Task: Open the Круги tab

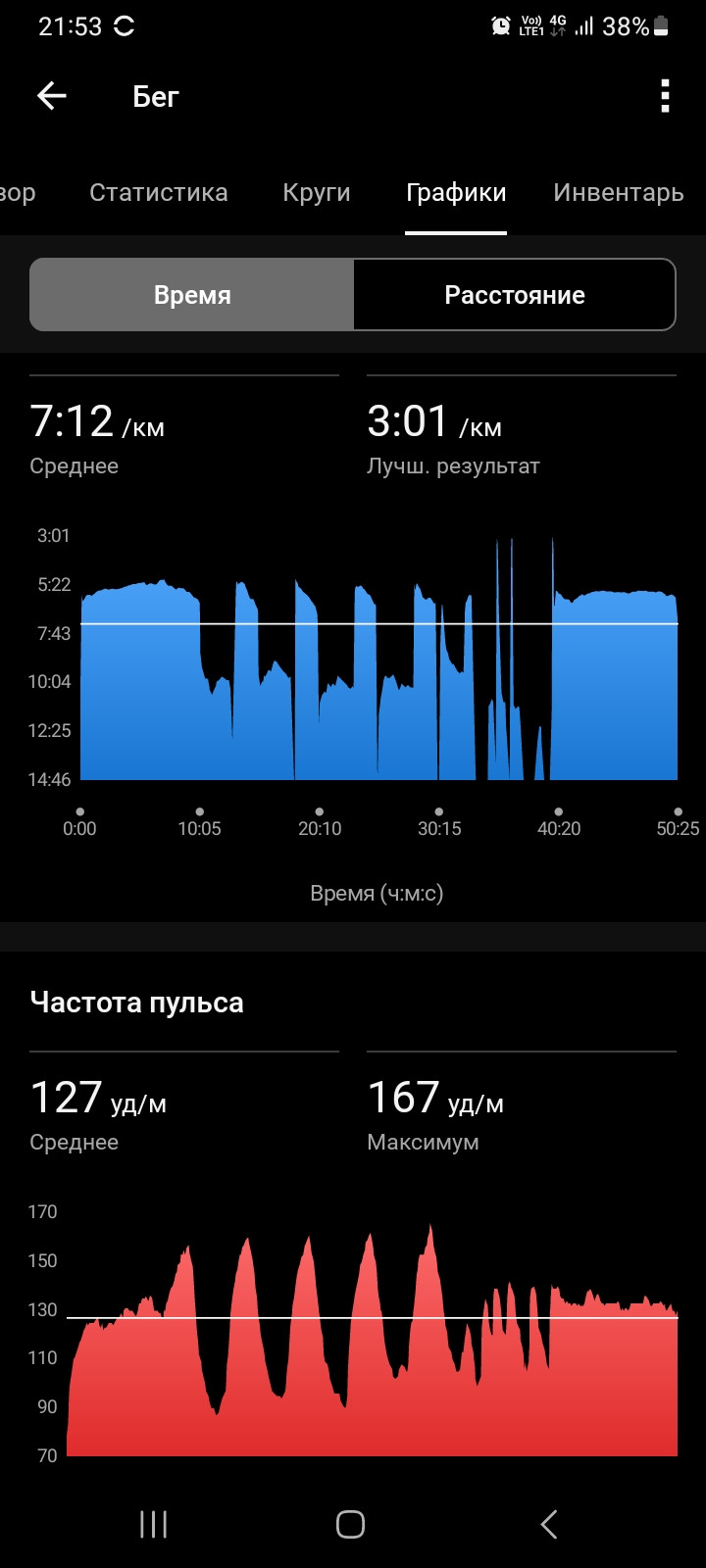Action: (316, 193)
